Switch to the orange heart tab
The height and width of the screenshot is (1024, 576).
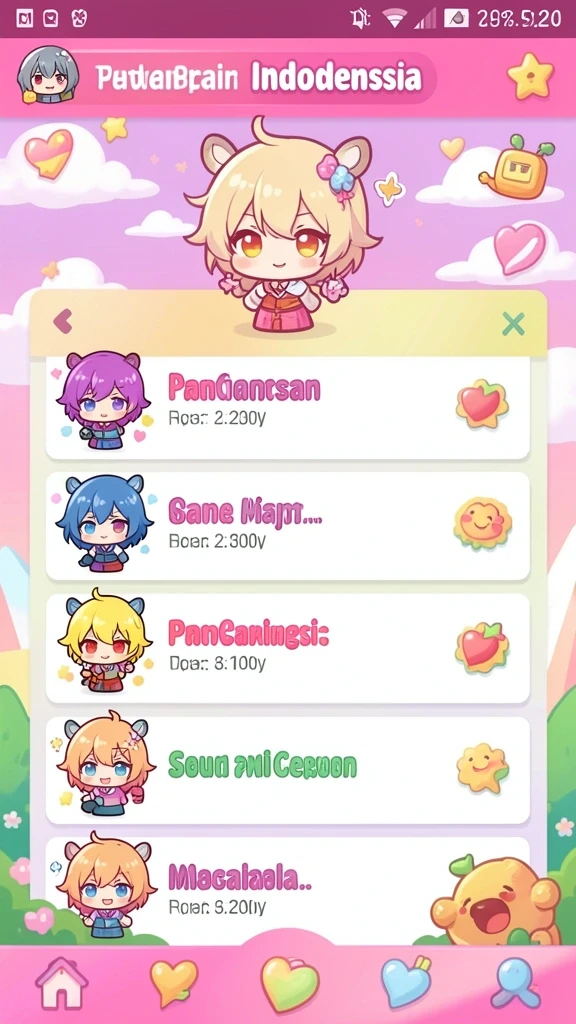pyautogui.click(x=174, y=983)
